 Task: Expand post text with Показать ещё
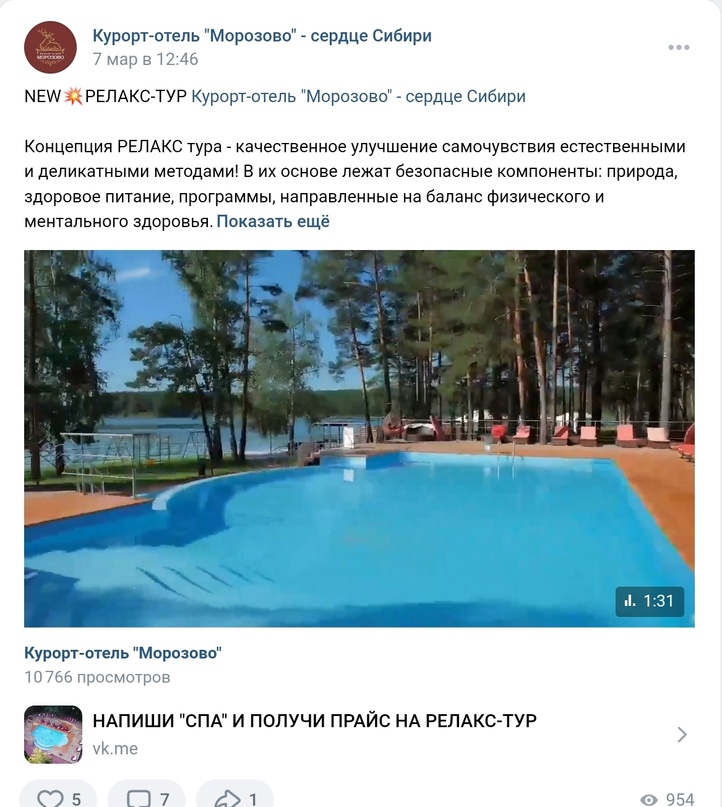273,221
